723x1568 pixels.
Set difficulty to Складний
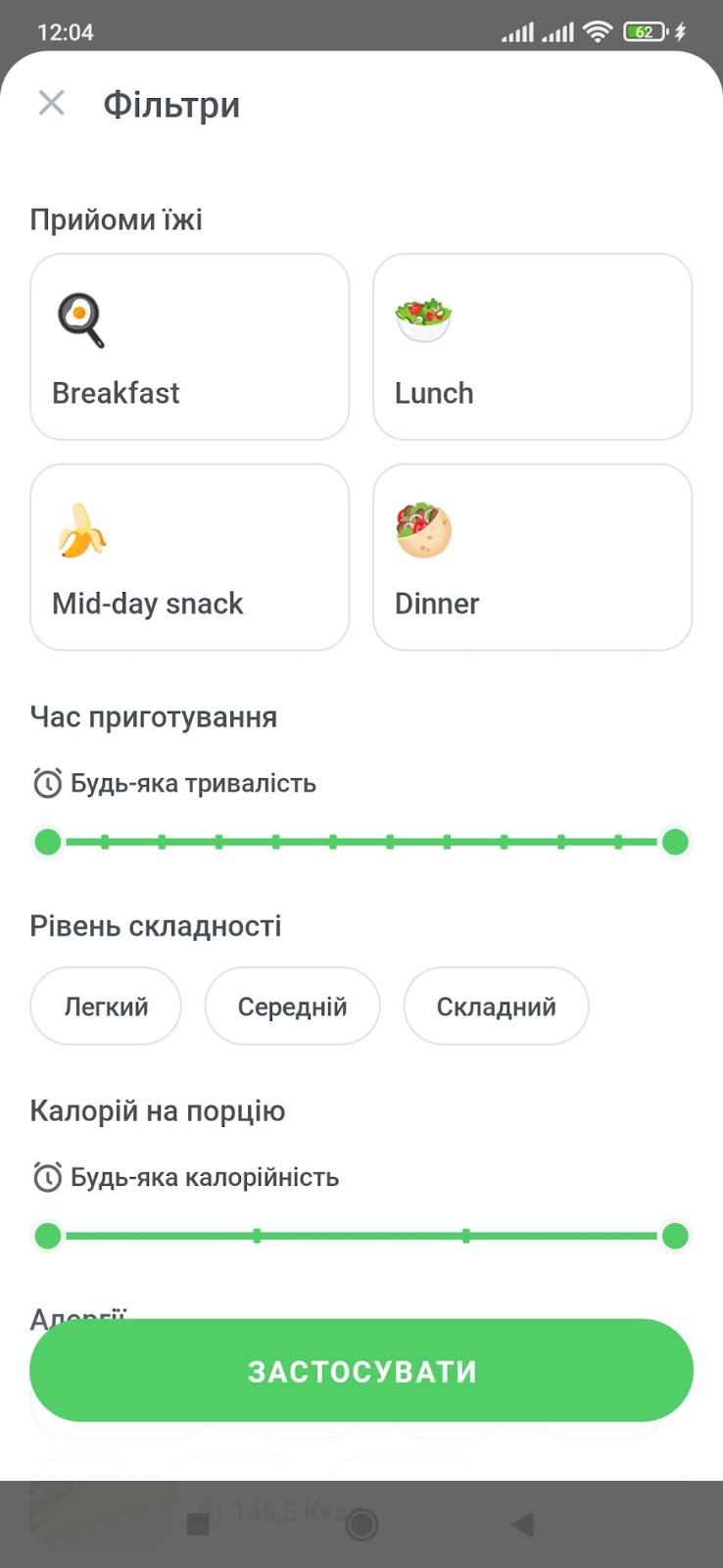[496, 1006]
